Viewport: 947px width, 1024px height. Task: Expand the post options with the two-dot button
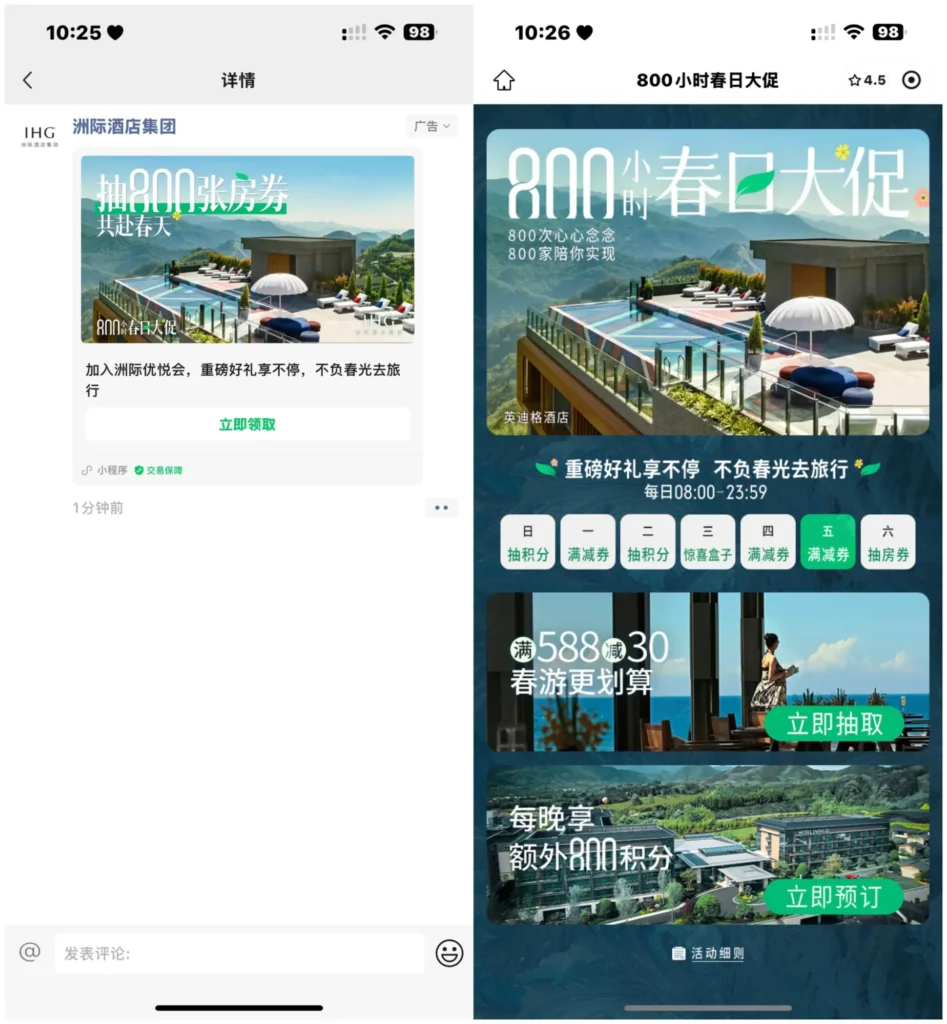(441, 508)
